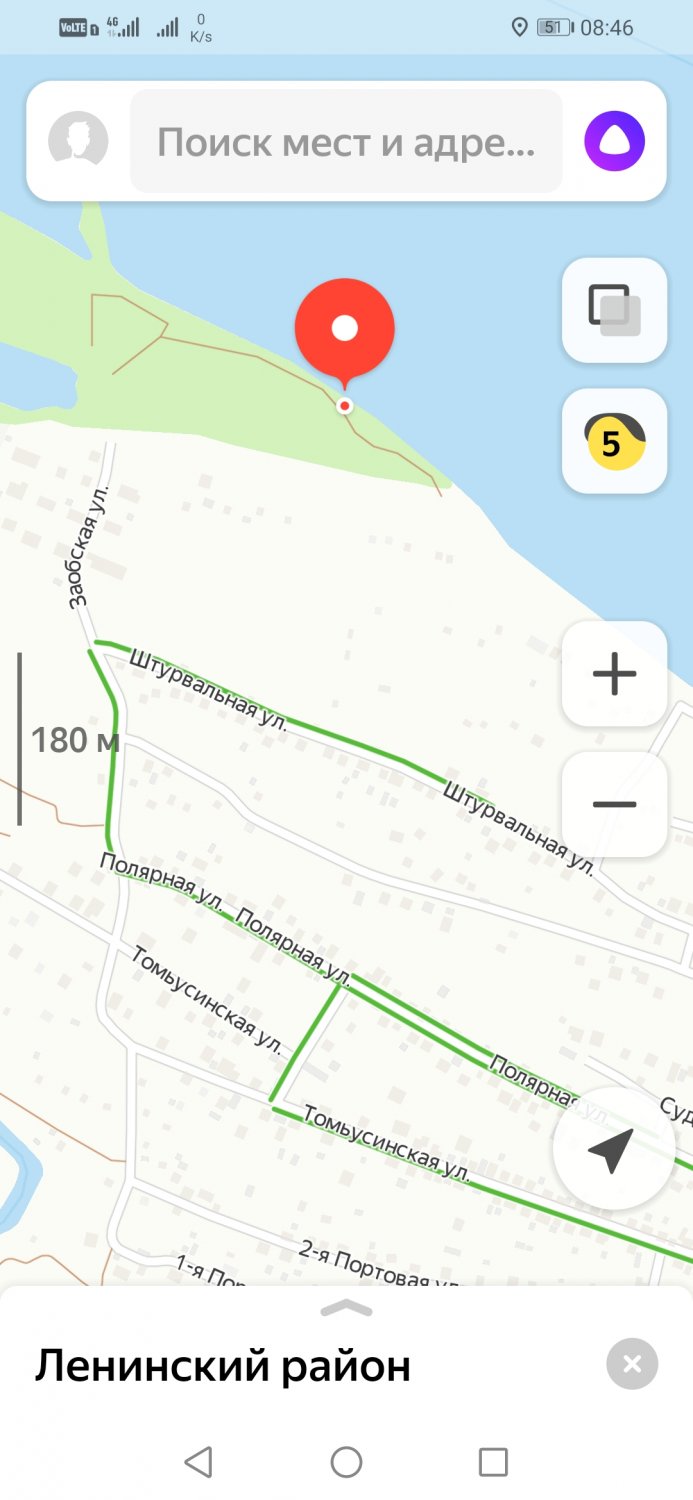Image resolution: width=693 pixels, height=1500 pixels.
Task: Zoom in on the map
Action: click(614, 674)
